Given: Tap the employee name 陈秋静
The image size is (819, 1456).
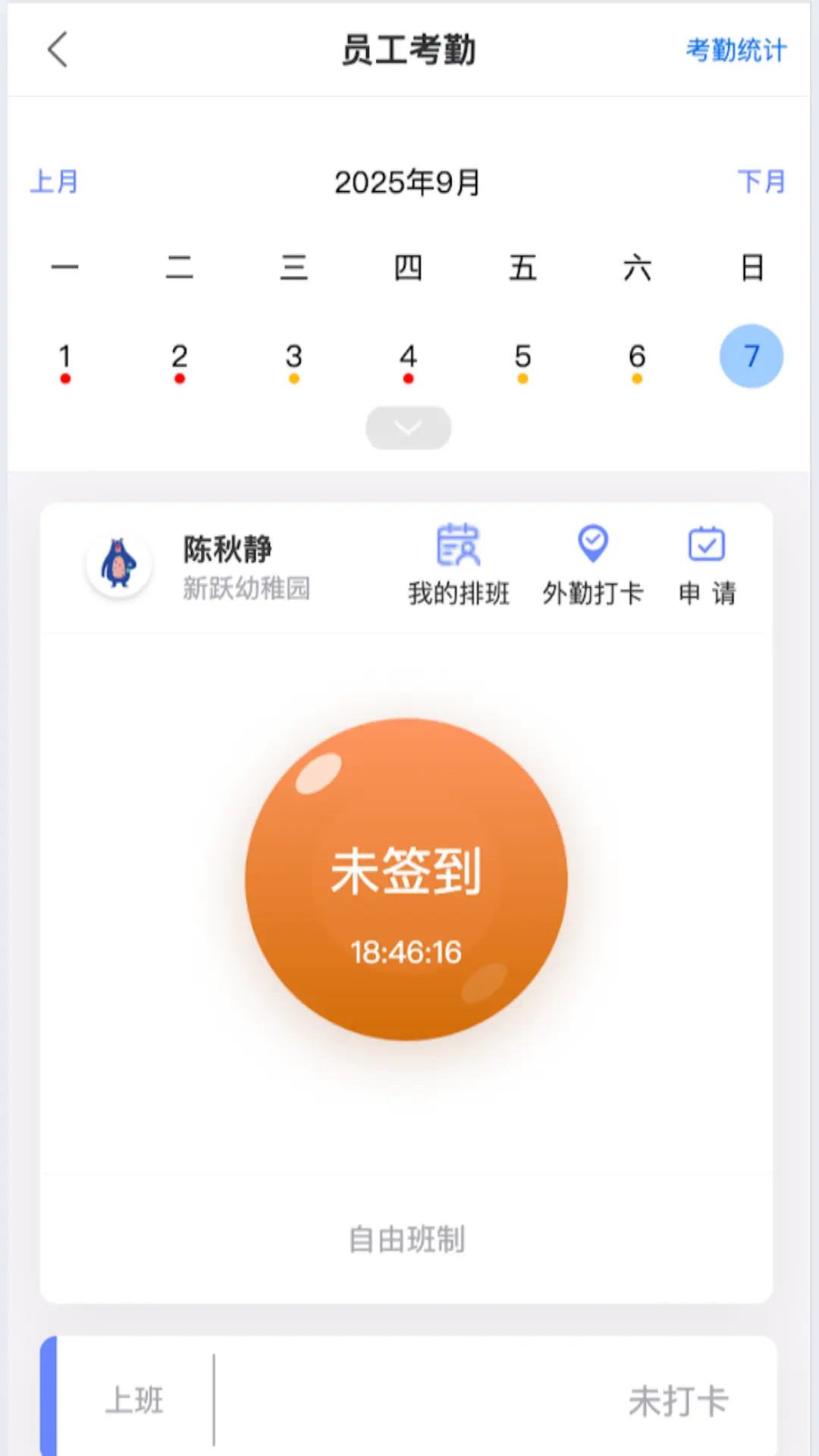Looking at the screenshot, I should pos(227,548).
